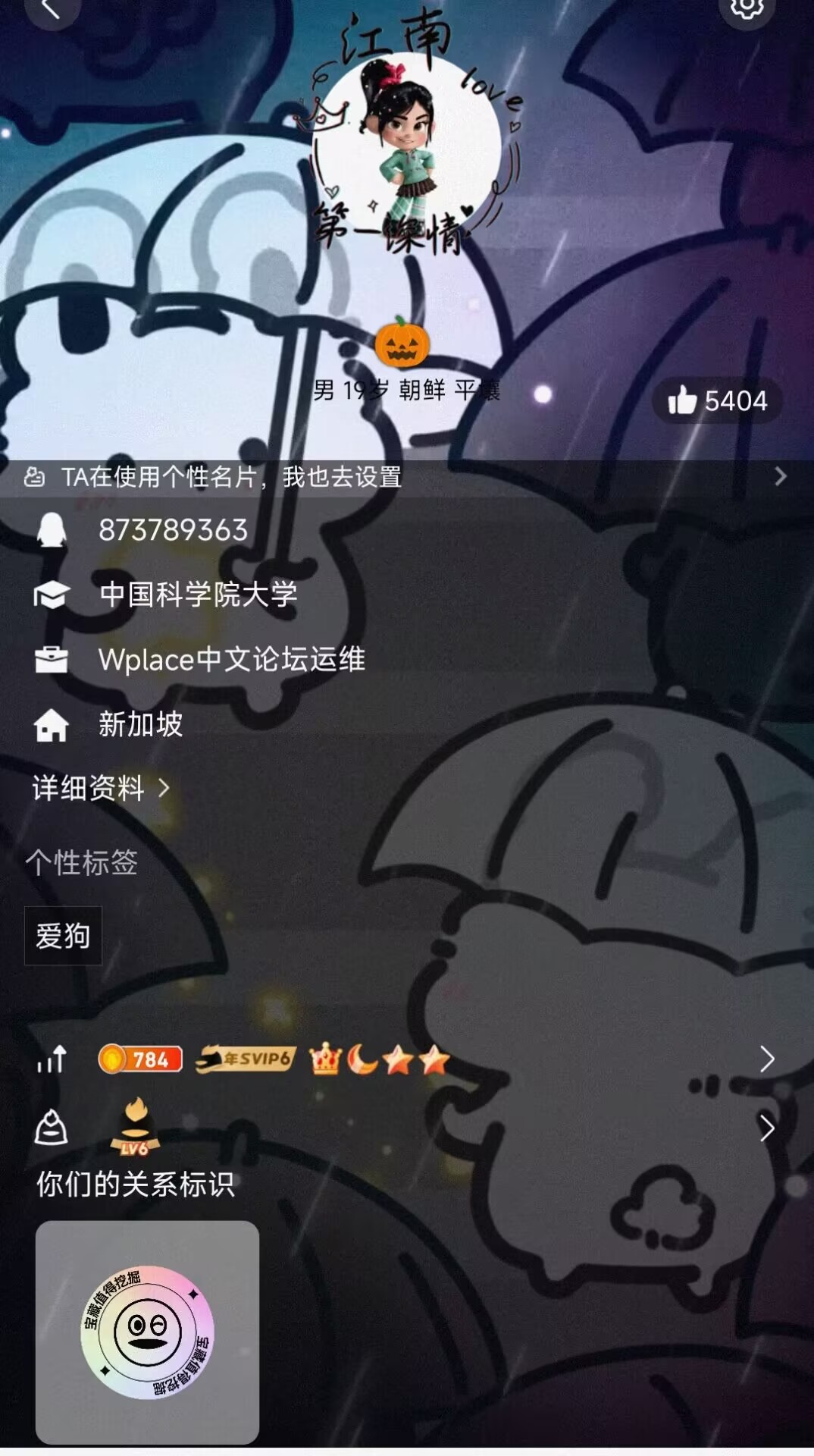Open the settings gear icon

[747, 8]
